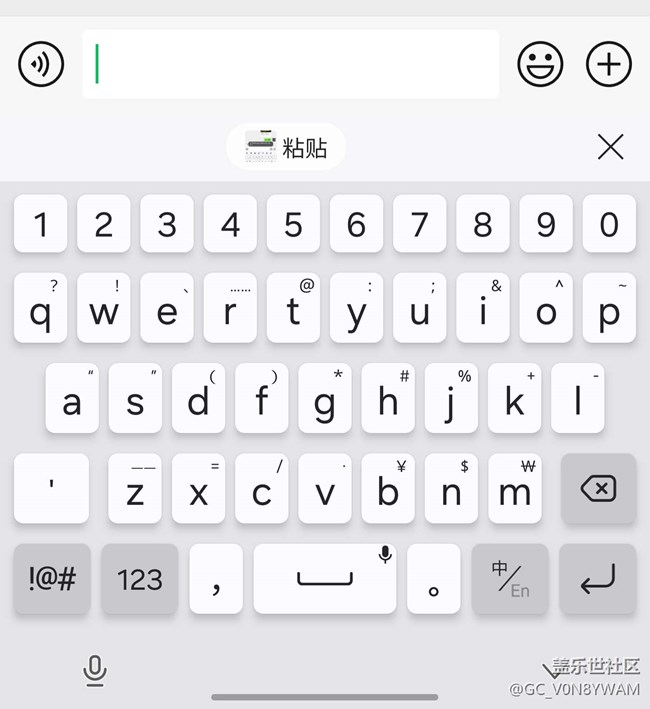
Task: Focus the chat message input field
Action: coord(290,65)
